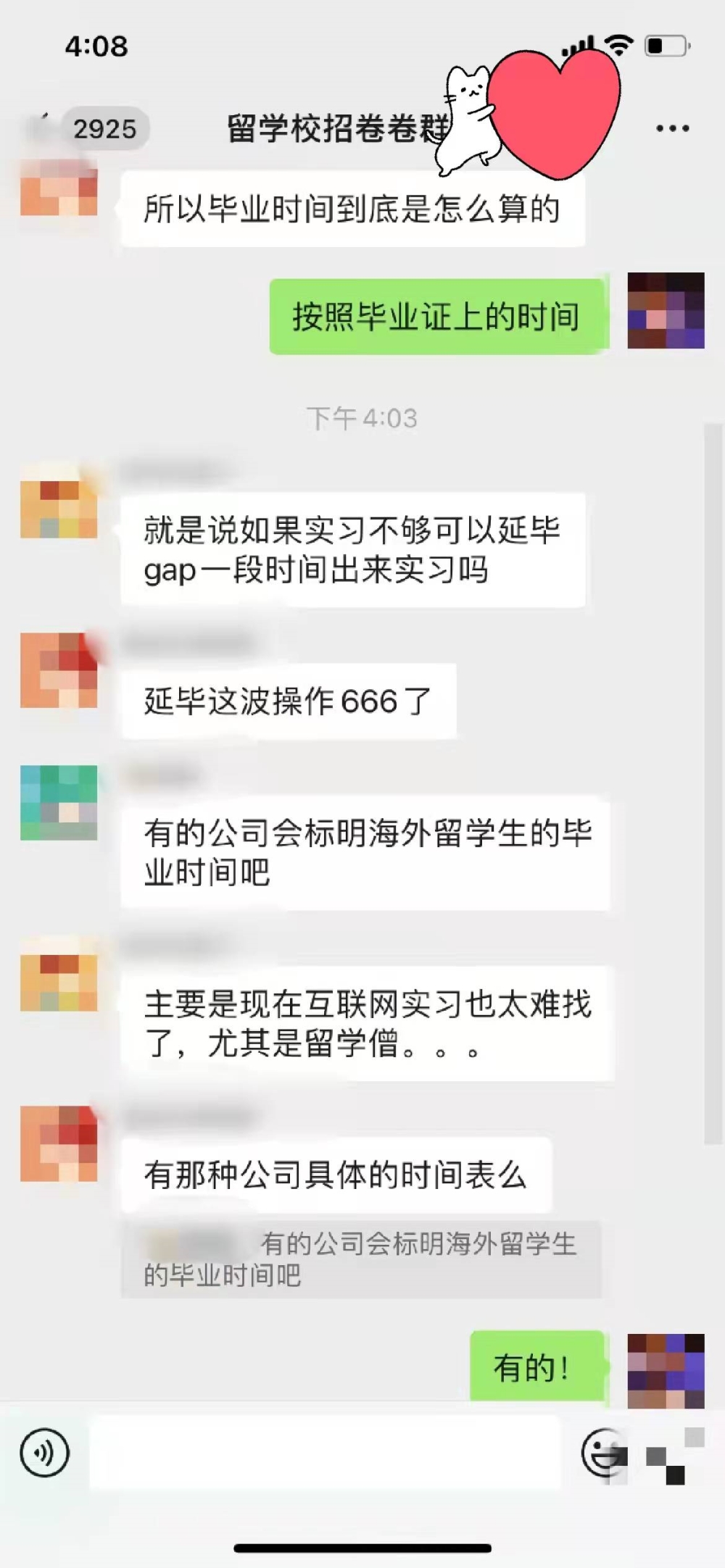Open quoted message about 海外留学生的毕业时间

[361, 1259]
